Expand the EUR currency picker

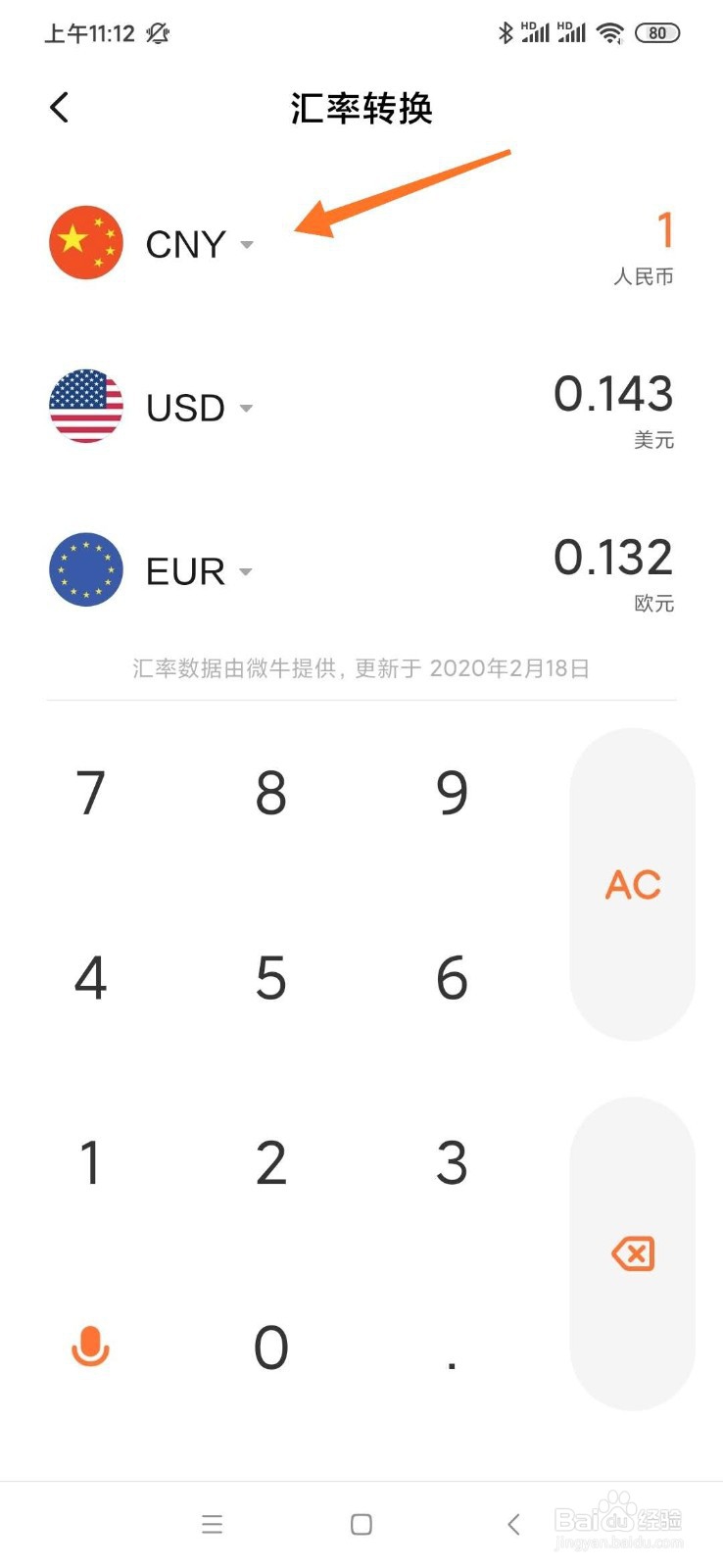[199, 571]
